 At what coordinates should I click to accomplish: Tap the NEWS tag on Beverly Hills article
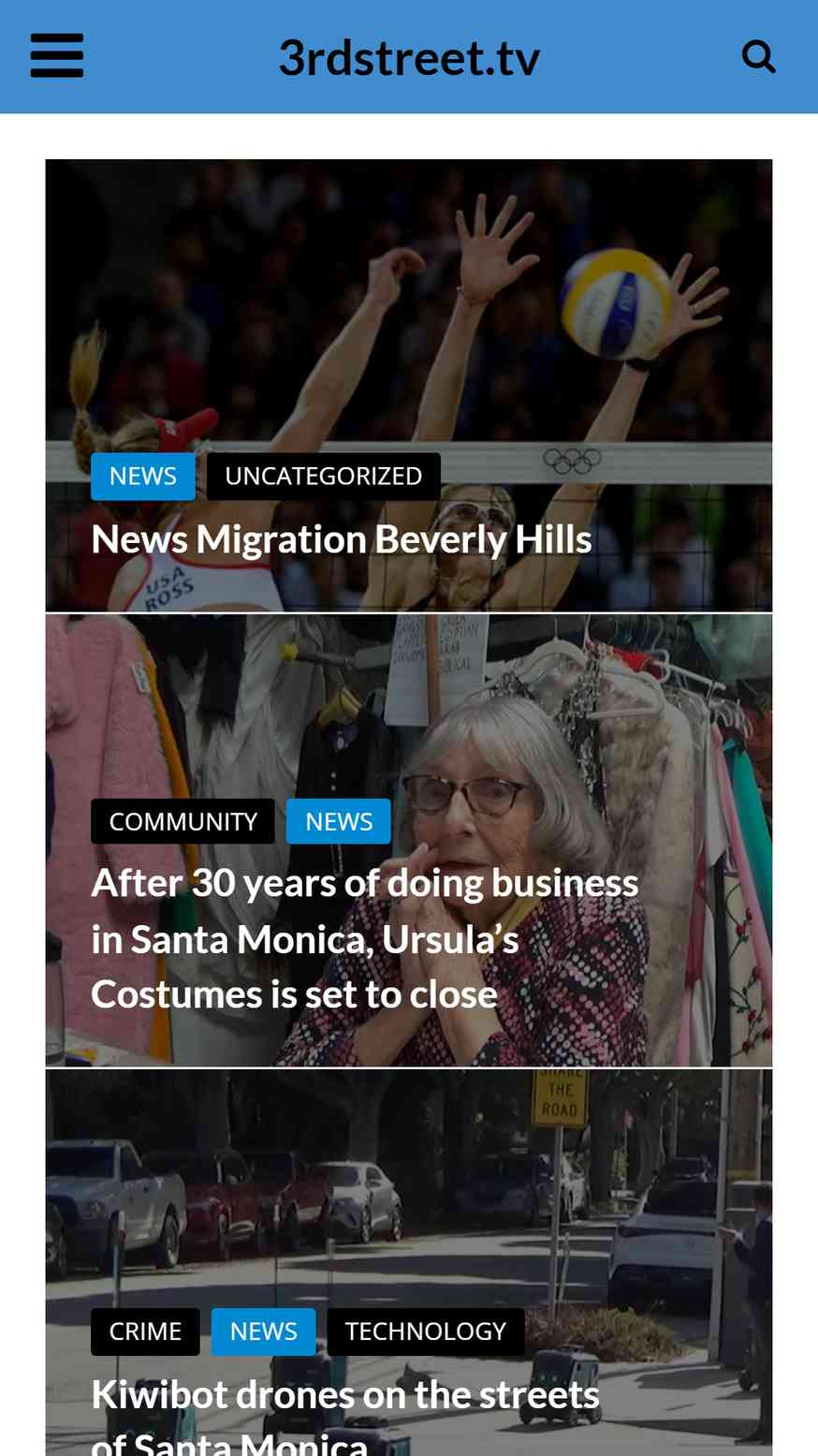143,477
